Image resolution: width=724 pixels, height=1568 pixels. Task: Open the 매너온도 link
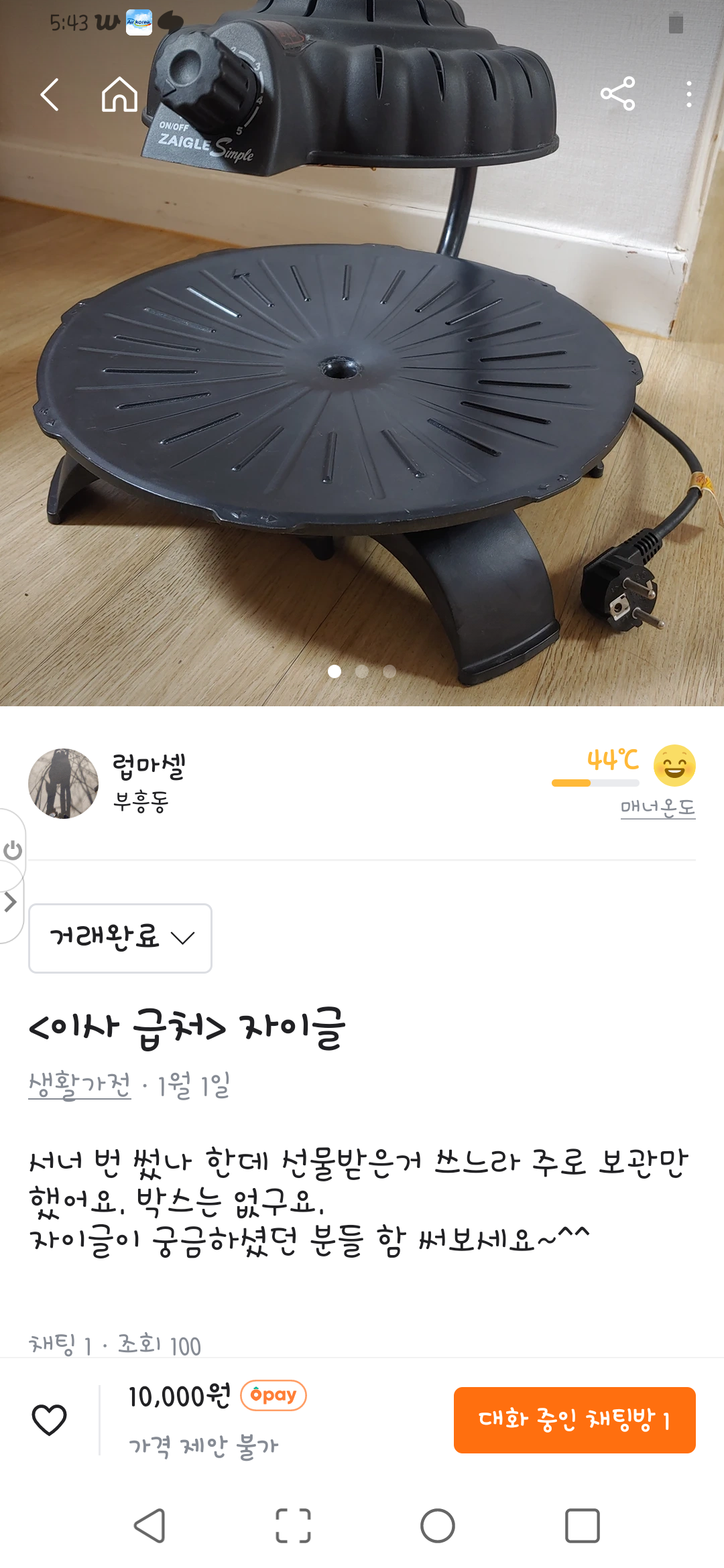click(x=657, y=807)
